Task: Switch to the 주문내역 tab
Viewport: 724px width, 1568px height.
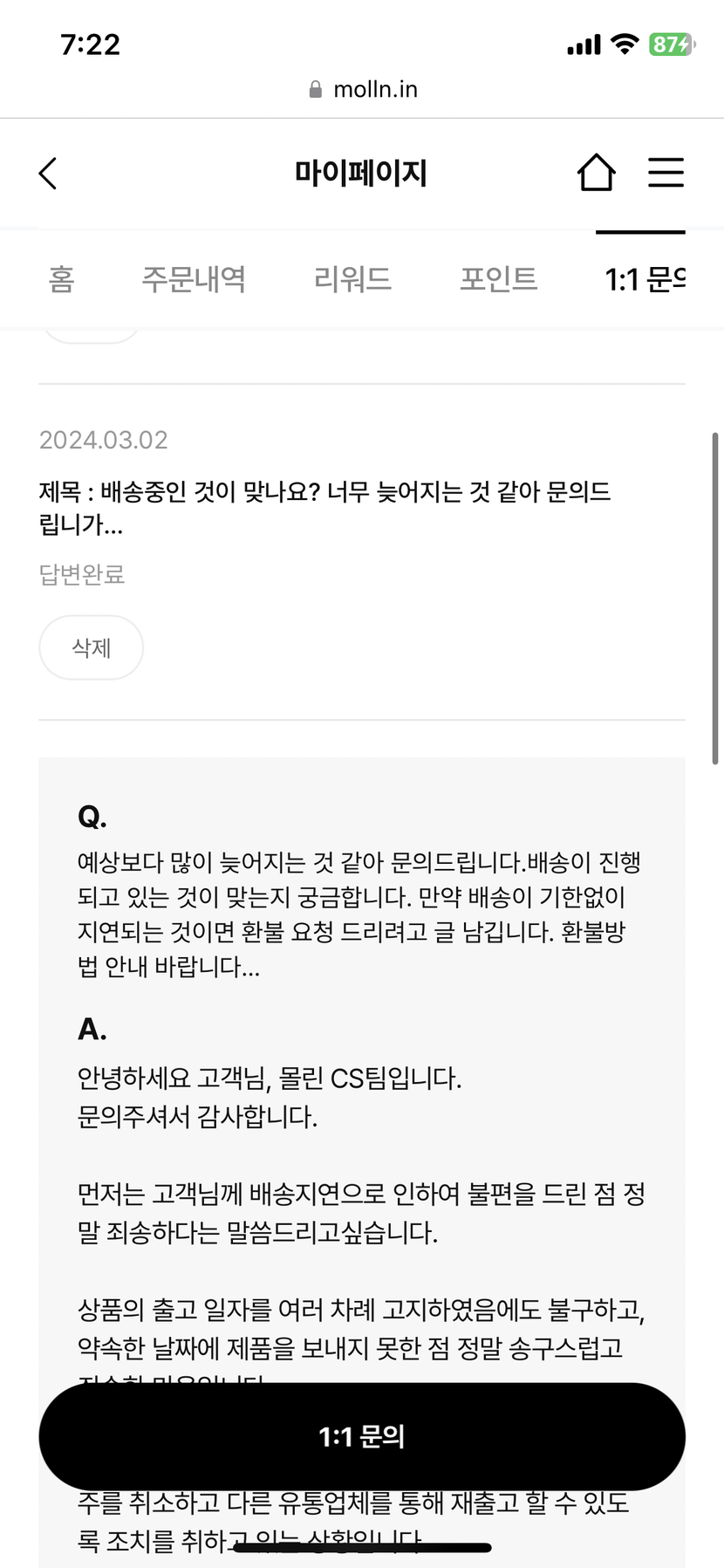Action: [194, 279]
